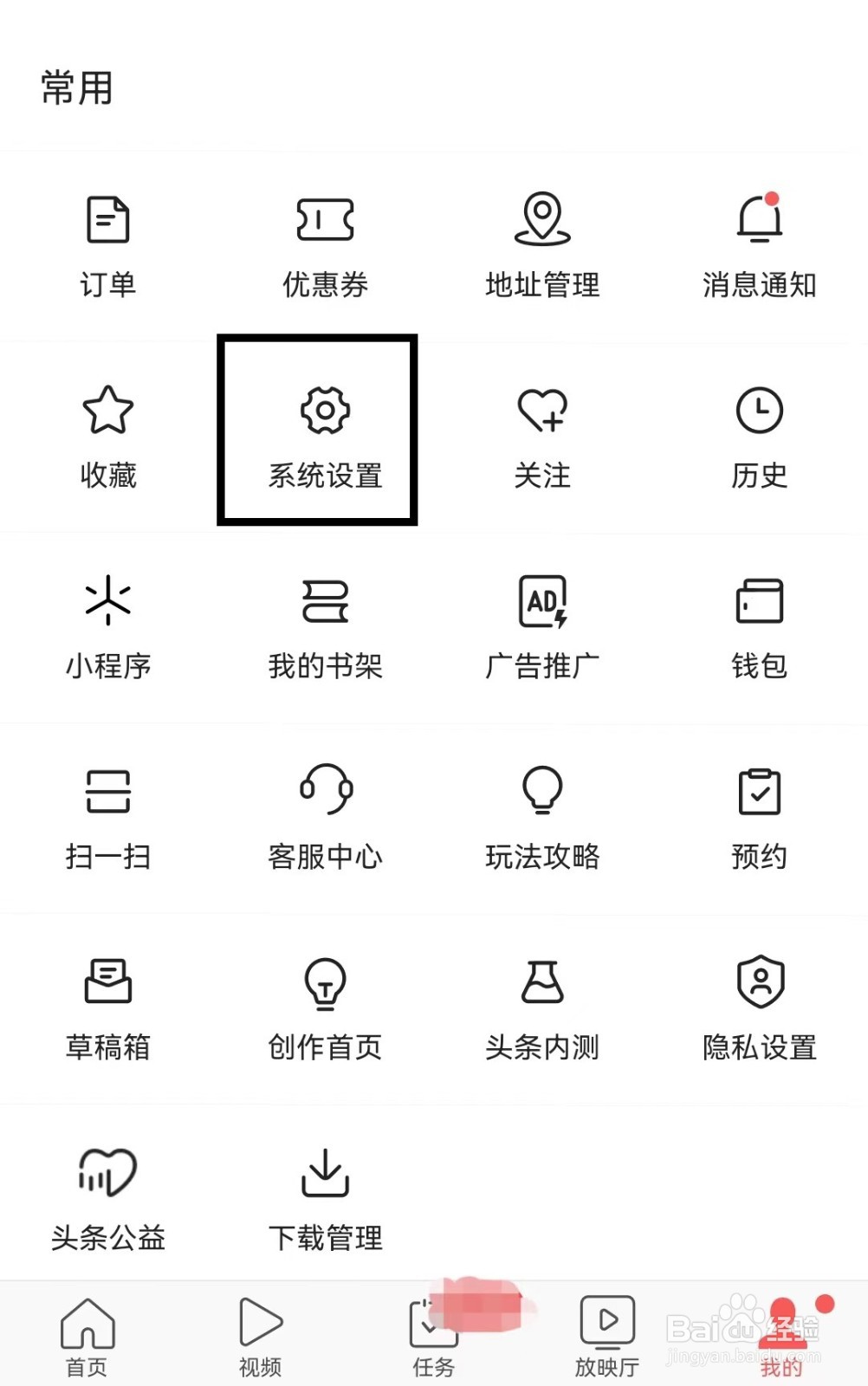
Task: Switch to the 放映厅 theater tab
Action: (606, 1334)
